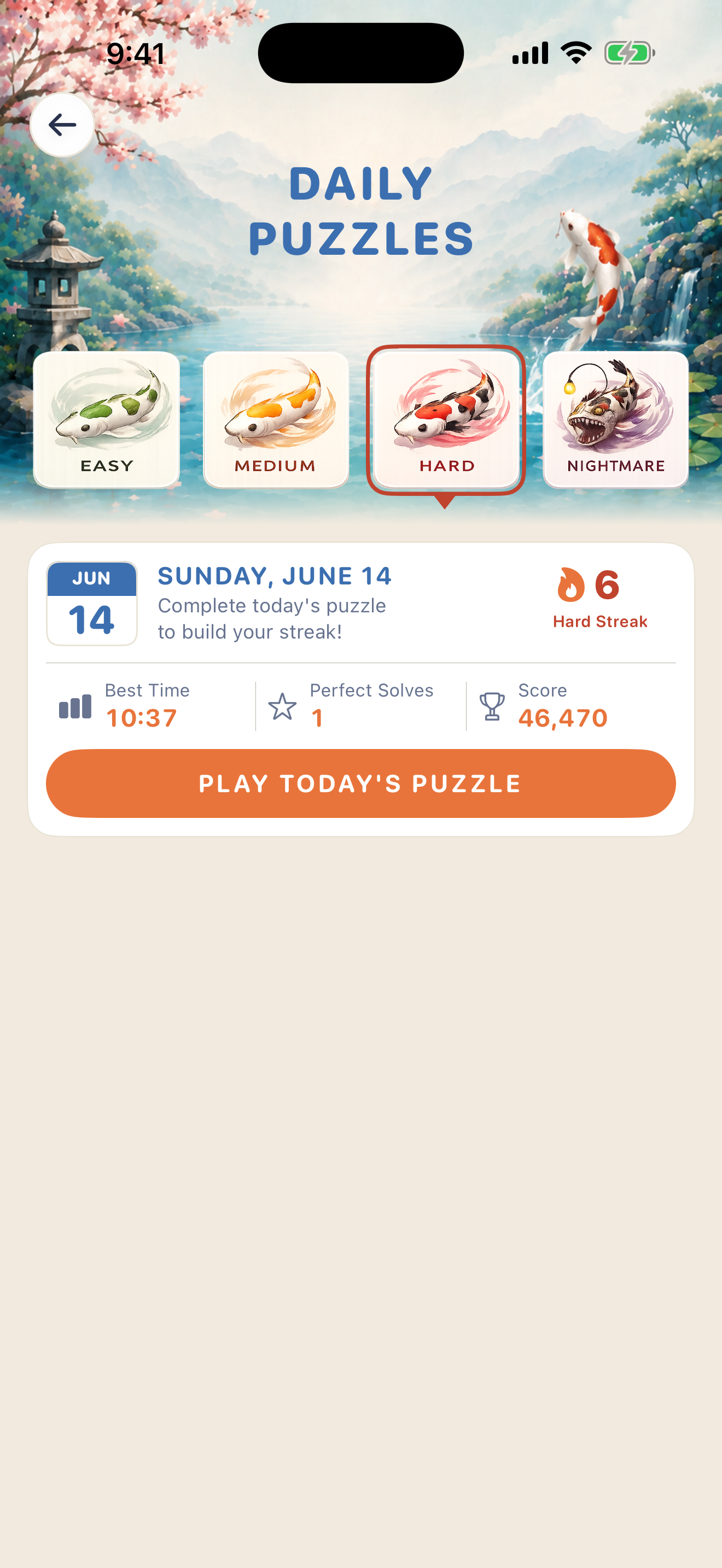Switch to Nightmare difficulty
Image resolution: width=722 pixels, height=1568 pixels.
click(615, 419)
